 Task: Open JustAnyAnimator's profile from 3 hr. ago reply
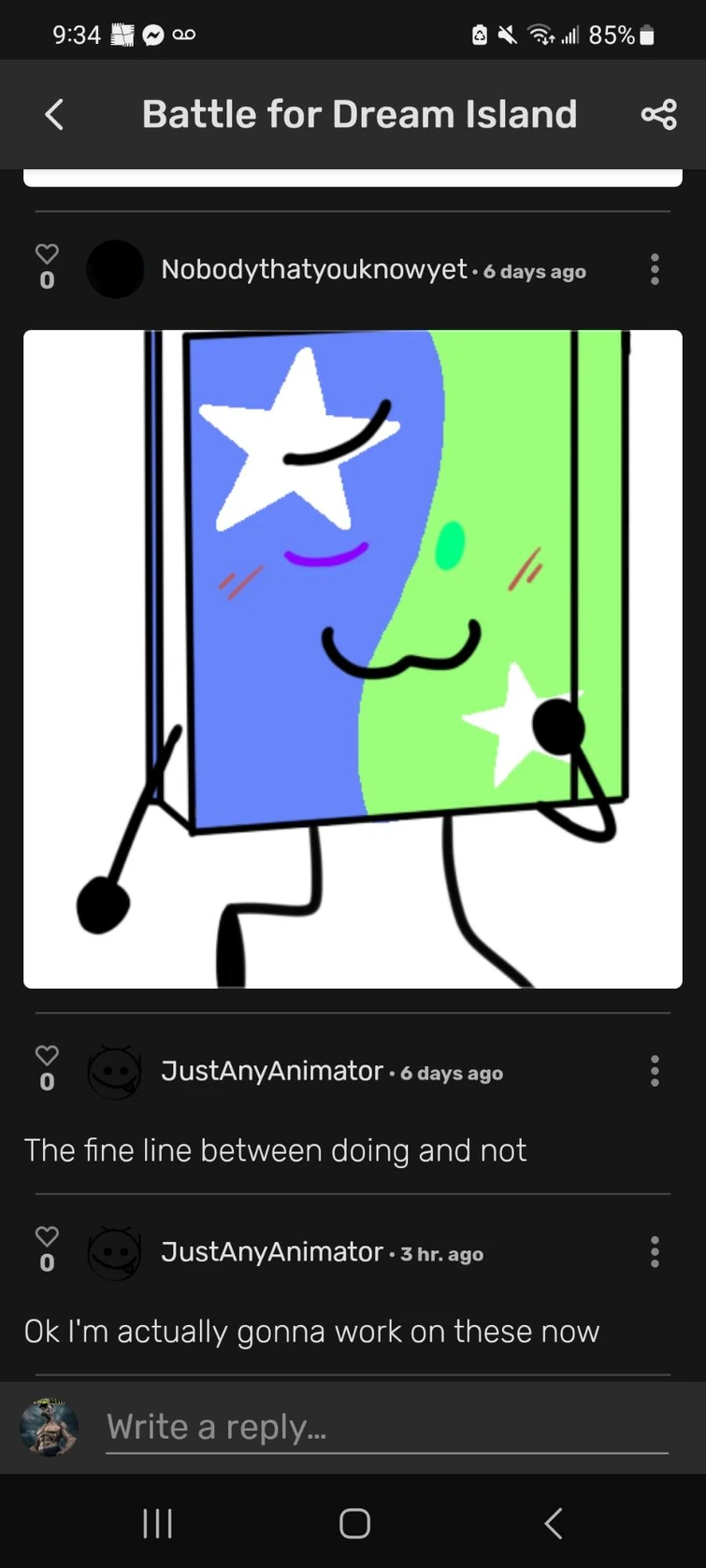coord(114,1252)
